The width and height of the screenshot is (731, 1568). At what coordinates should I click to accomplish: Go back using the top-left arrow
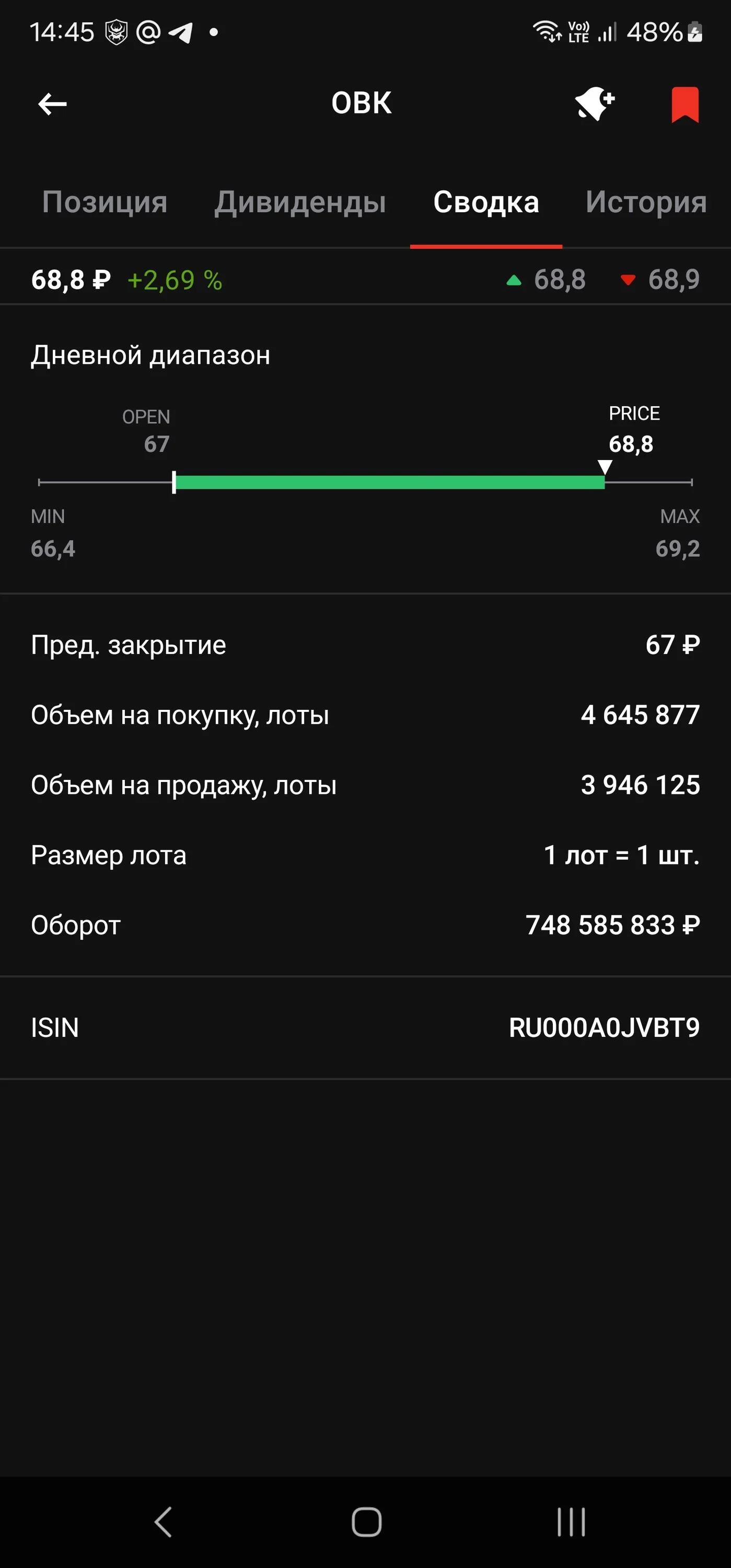point(52,104)
